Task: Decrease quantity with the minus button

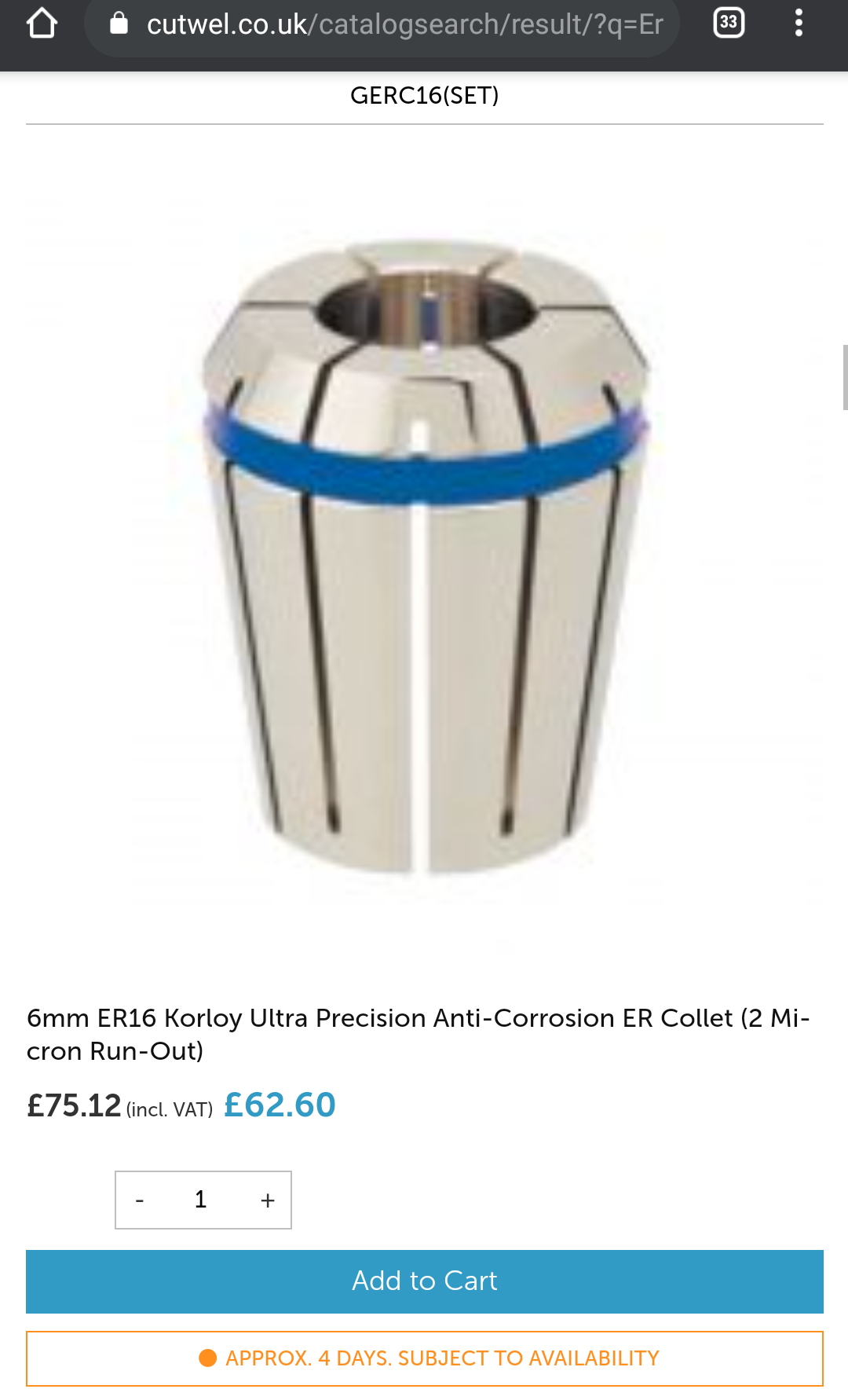Action: tap(140, 1200)
